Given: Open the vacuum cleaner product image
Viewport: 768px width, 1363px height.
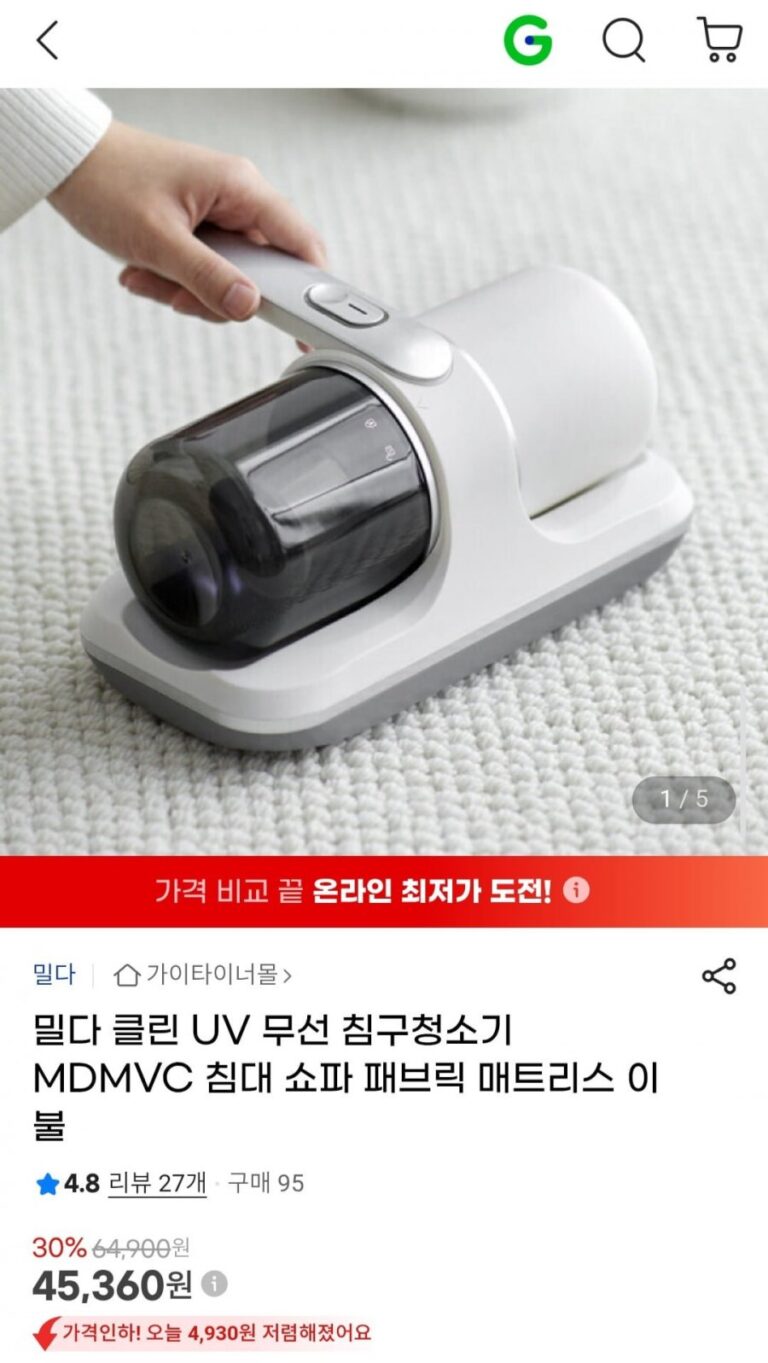Looking at the screenshot, I should (384, 470).
